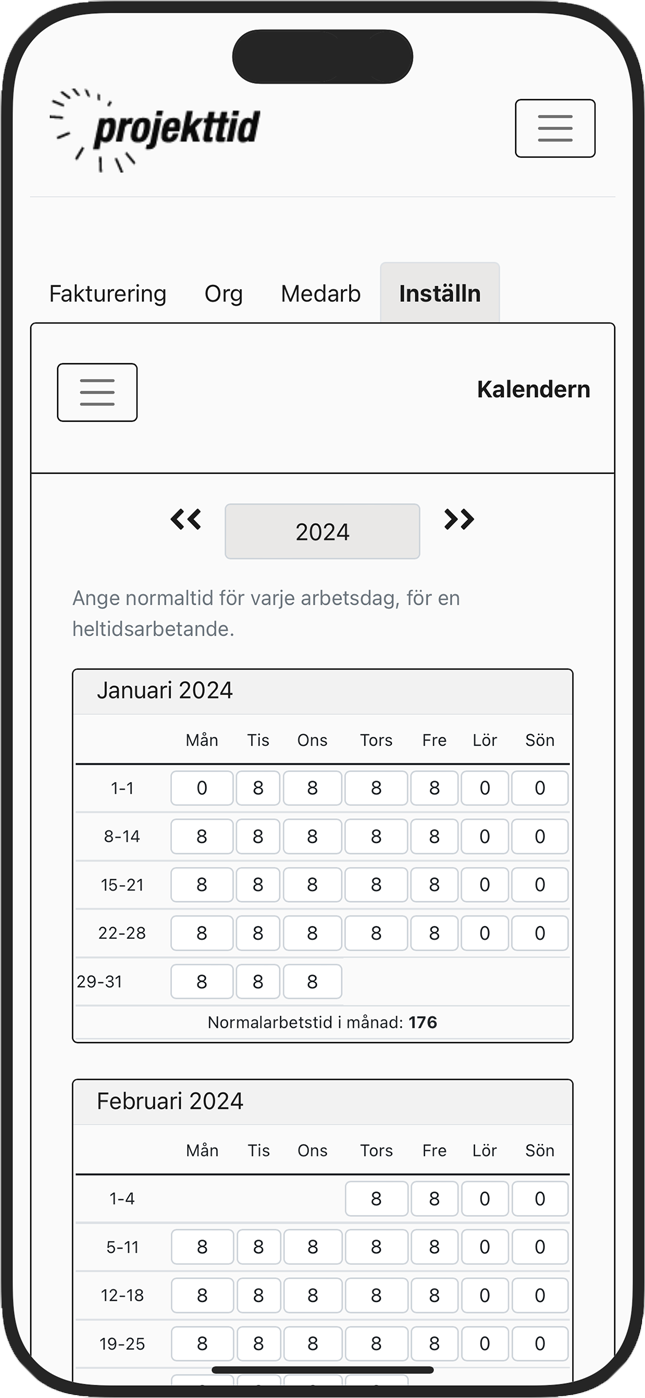Edit Monday hours for February week 19-25
The image size is (645, 1398).
coord(202,1344)
